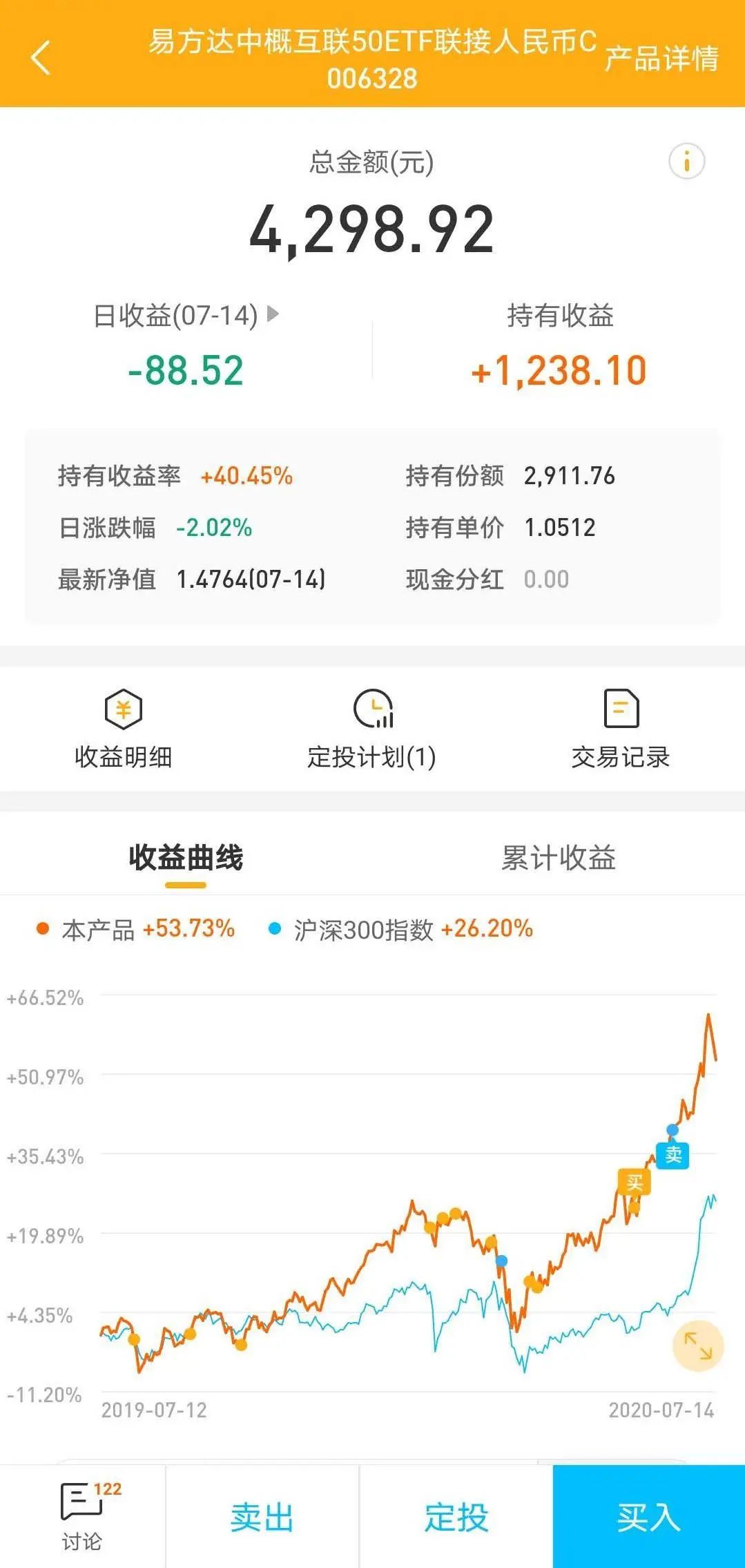Switch to the 累计收益 tab

pyautogui.click(x=558, y=858)
